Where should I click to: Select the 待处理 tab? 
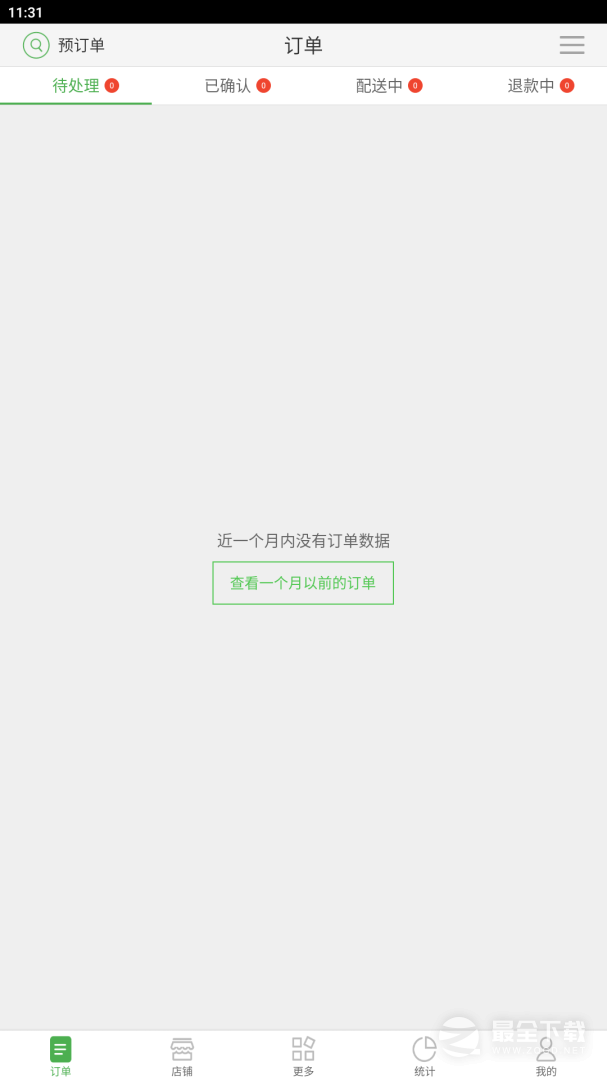click(76, 86)
